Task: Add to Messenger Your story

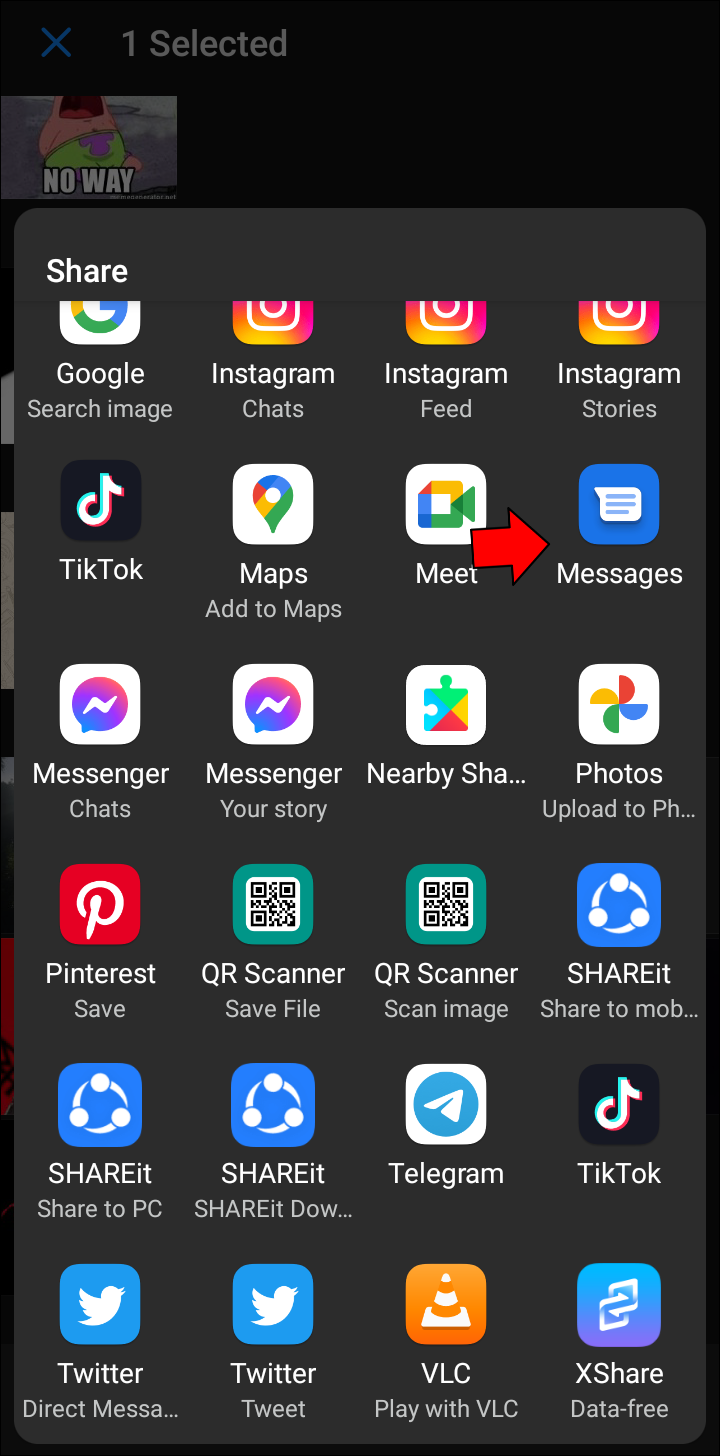Action: coord(273,705)
